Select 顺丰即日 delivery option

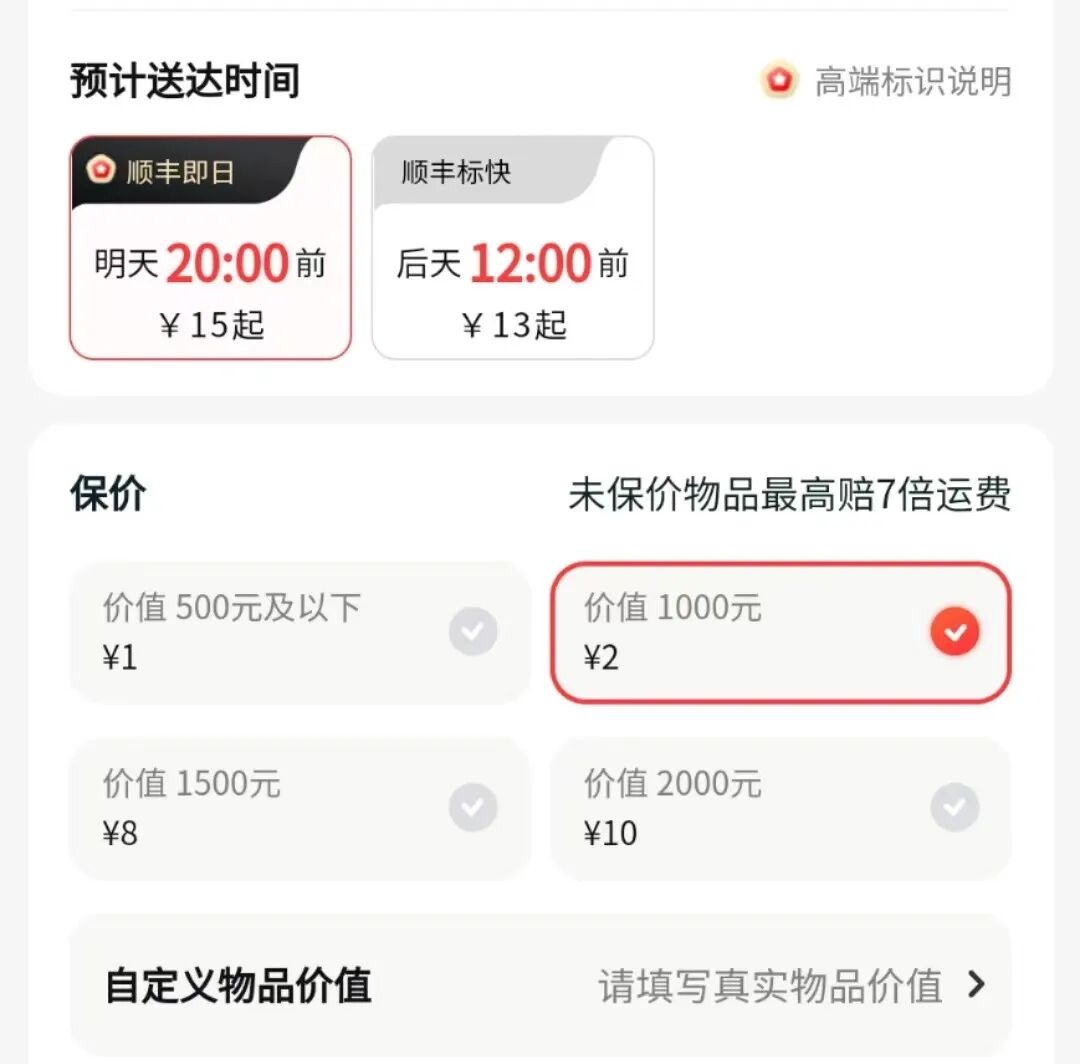pos(210,248)
